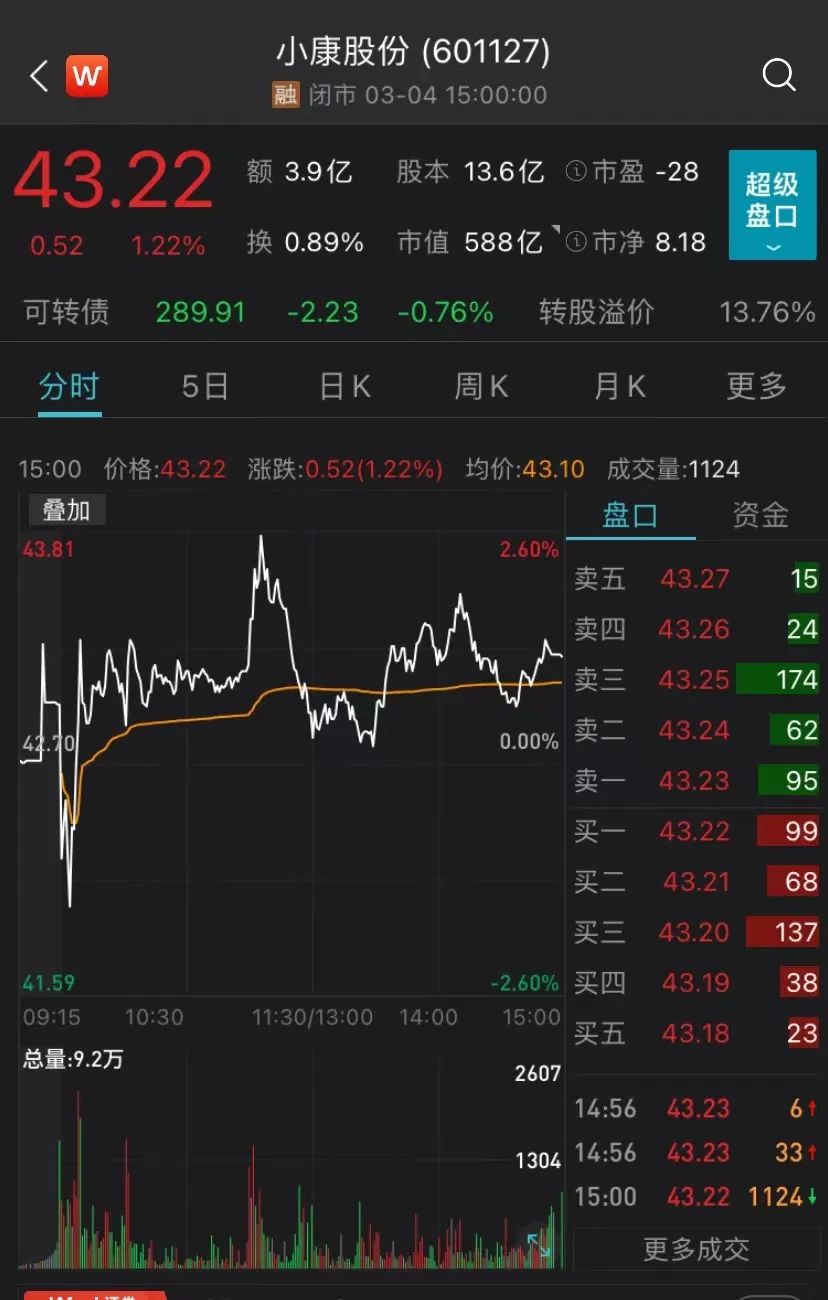Open the search magnifier icon
The image size is (828, 1300).
pyautogui.click(x=778, y=75)
